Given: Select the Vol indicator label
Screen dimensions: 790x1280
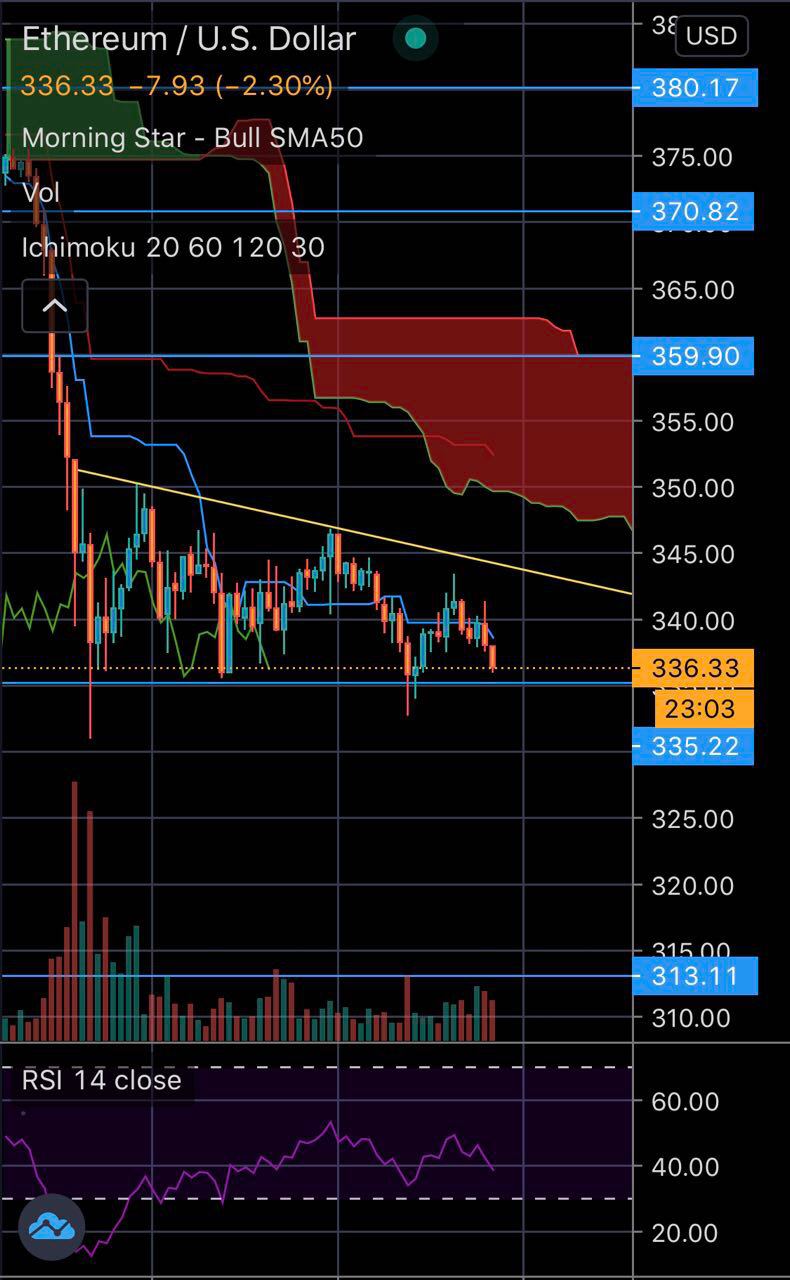Looking at the screenshot, I should click(x=41, y=192).
